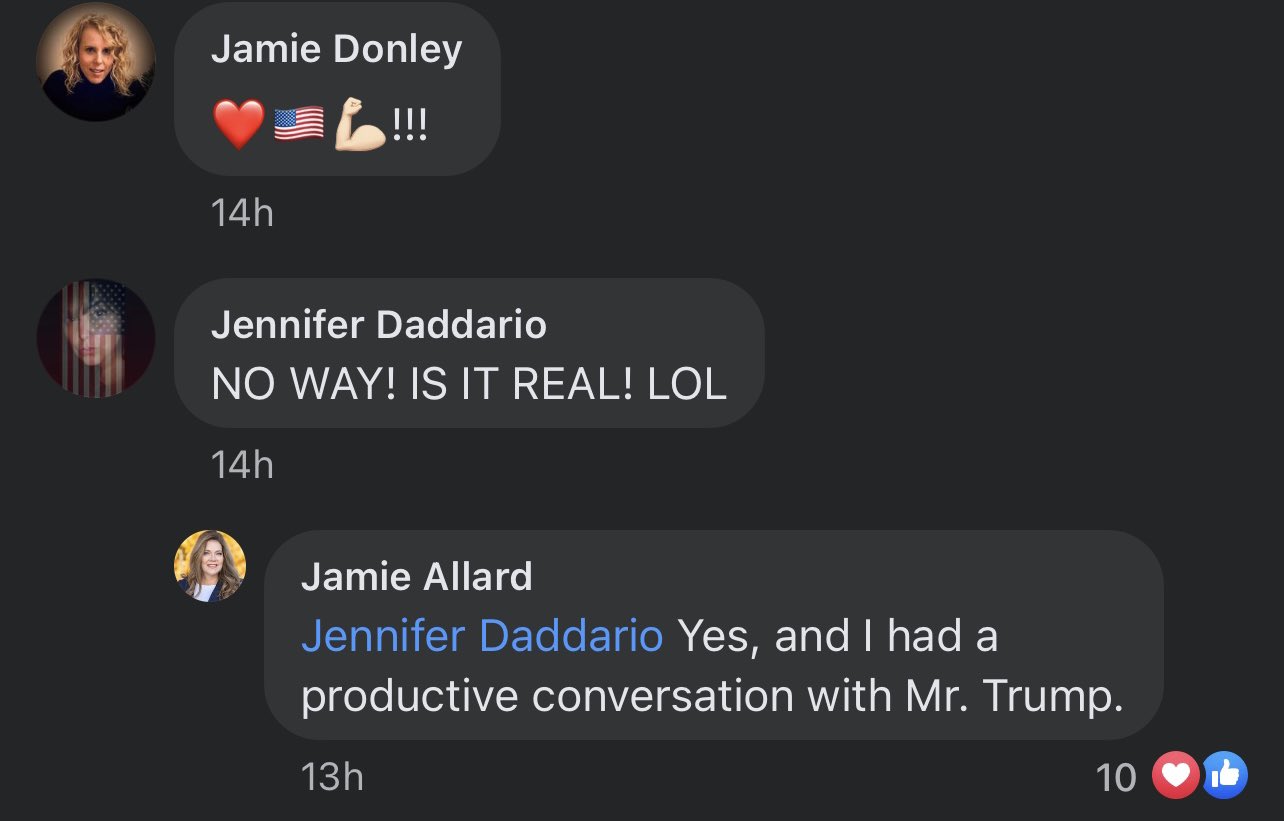
Task: Open Jennifer Daddario's commenter name
Action: 378,324
